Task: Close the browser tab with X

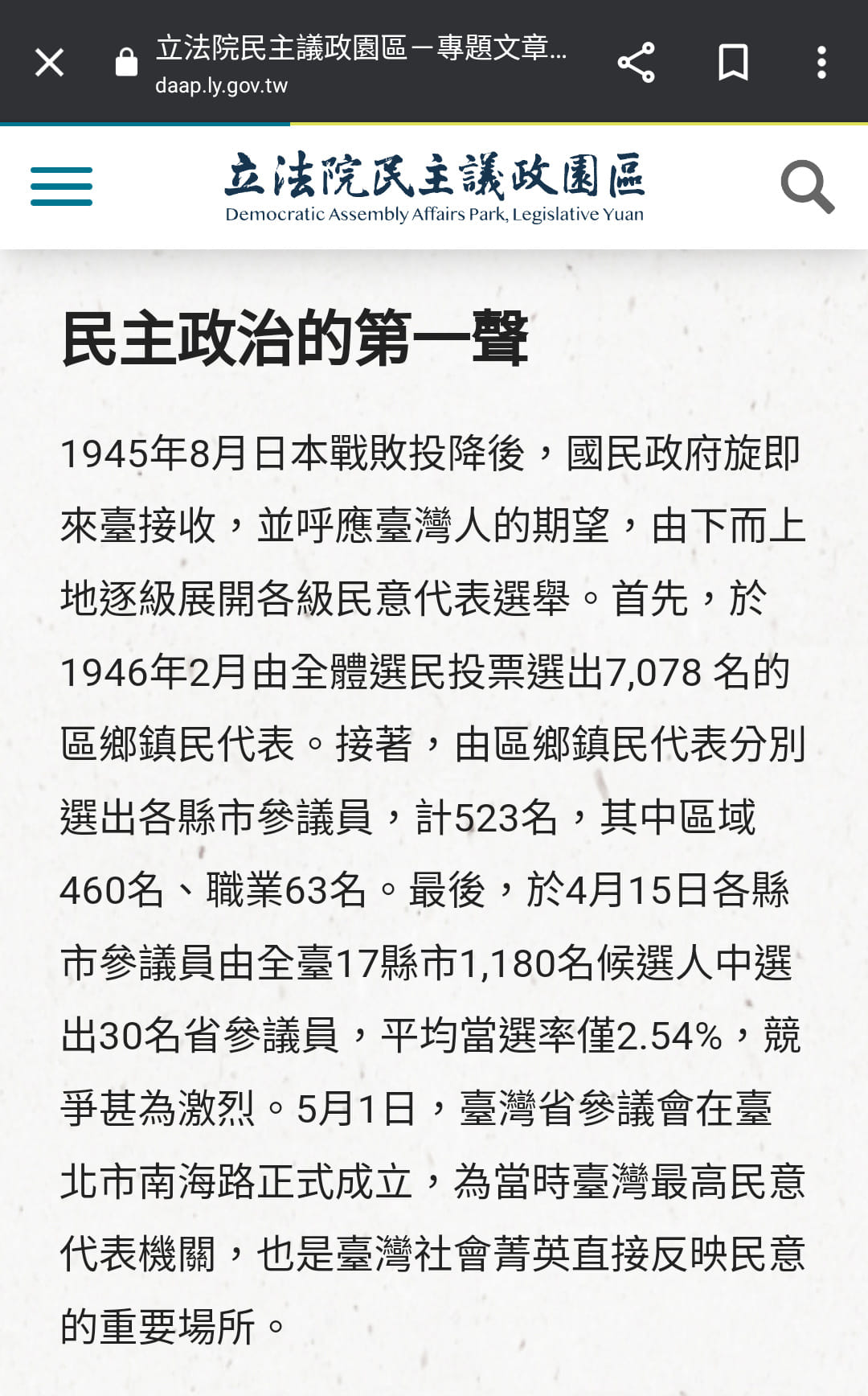Action: click(x=49, y=62)
